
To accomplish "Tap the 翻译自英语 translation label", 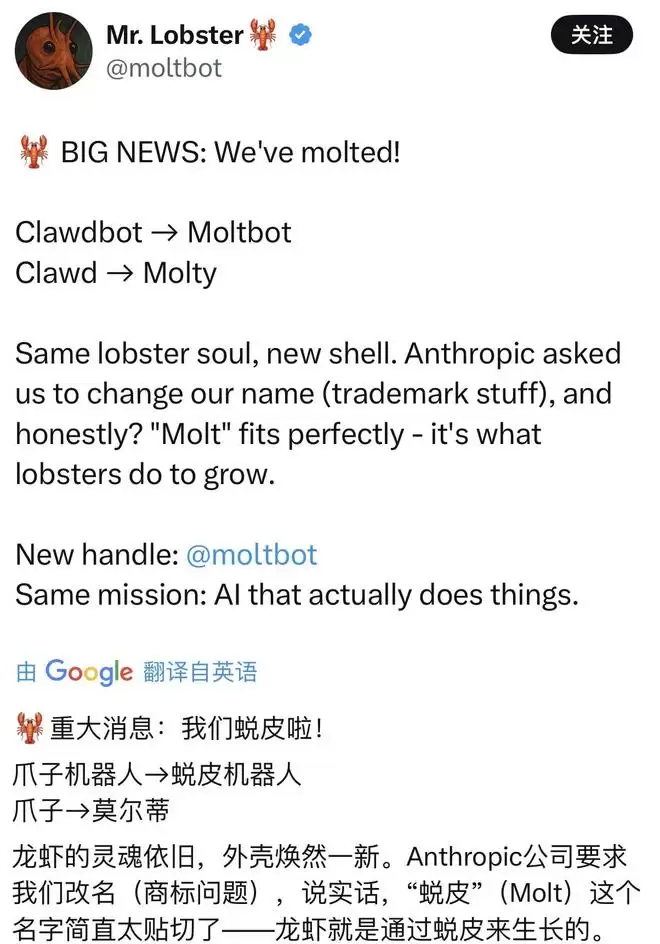I will pos(200,672).
